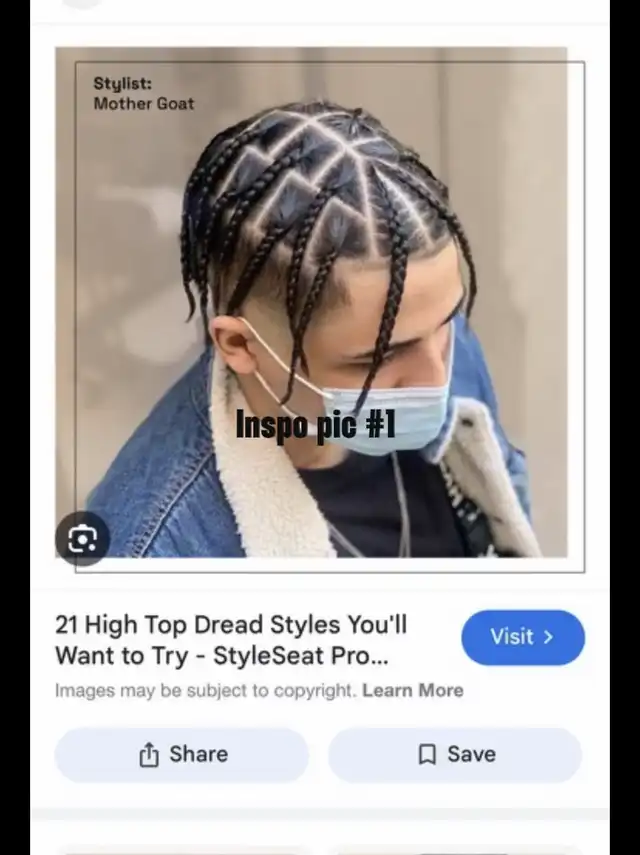Save the image to collections

coord(455,754)
